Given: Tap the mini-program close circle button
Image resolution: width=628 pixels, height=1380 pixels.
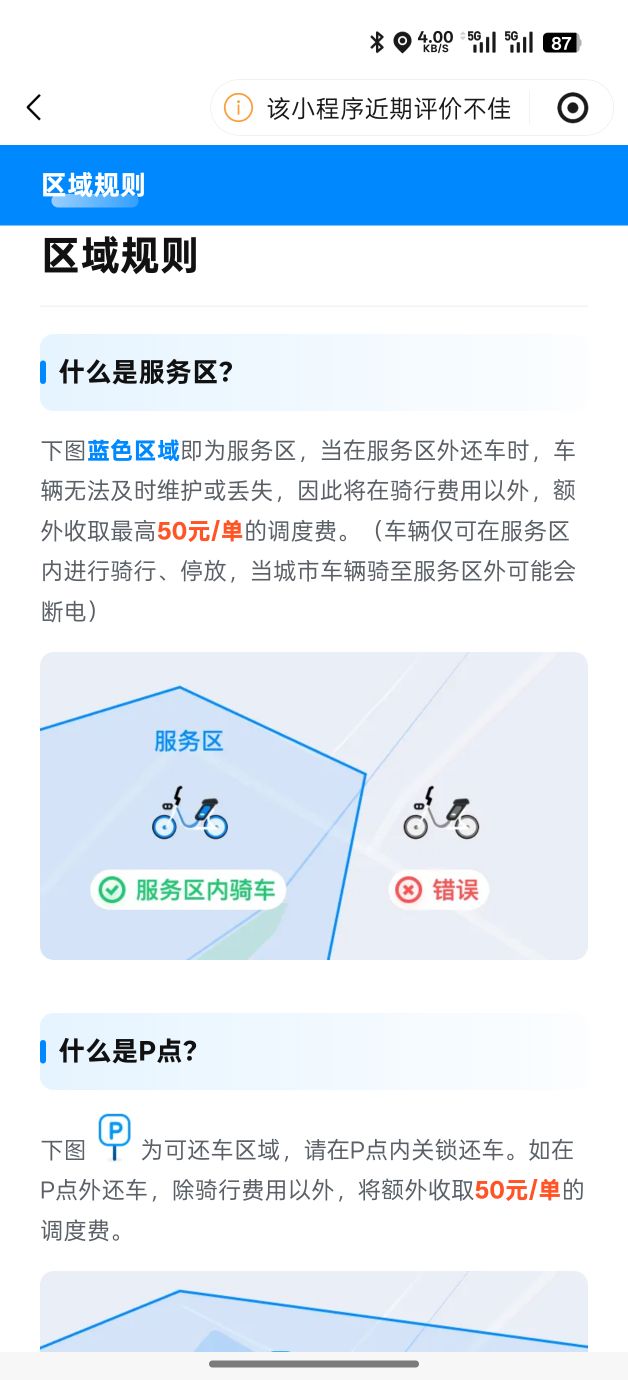Looking at the screenshot, I should (x=572, y=108).
